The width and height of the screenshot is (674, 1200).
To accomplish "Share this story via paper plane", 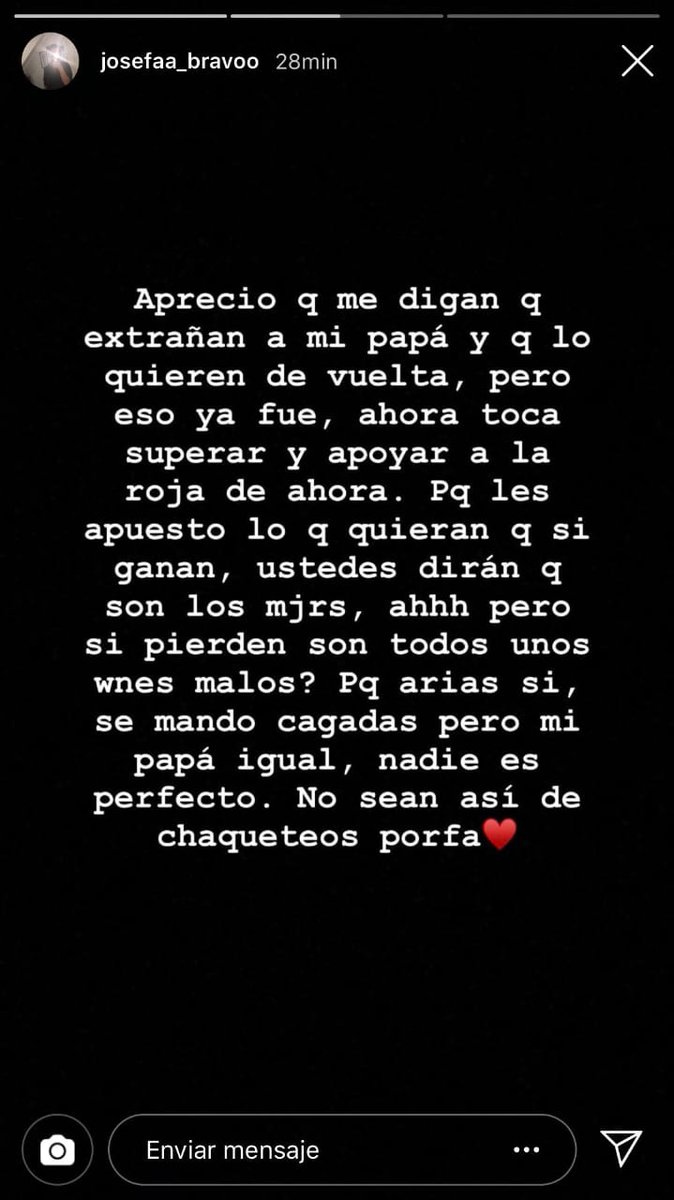I will (x=621, y=1148).
